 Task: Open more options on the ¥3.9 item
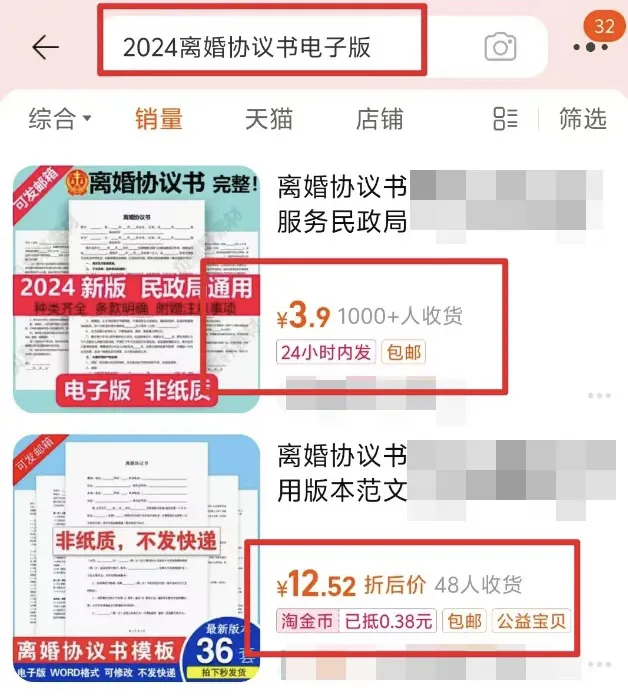click(599, 397)
